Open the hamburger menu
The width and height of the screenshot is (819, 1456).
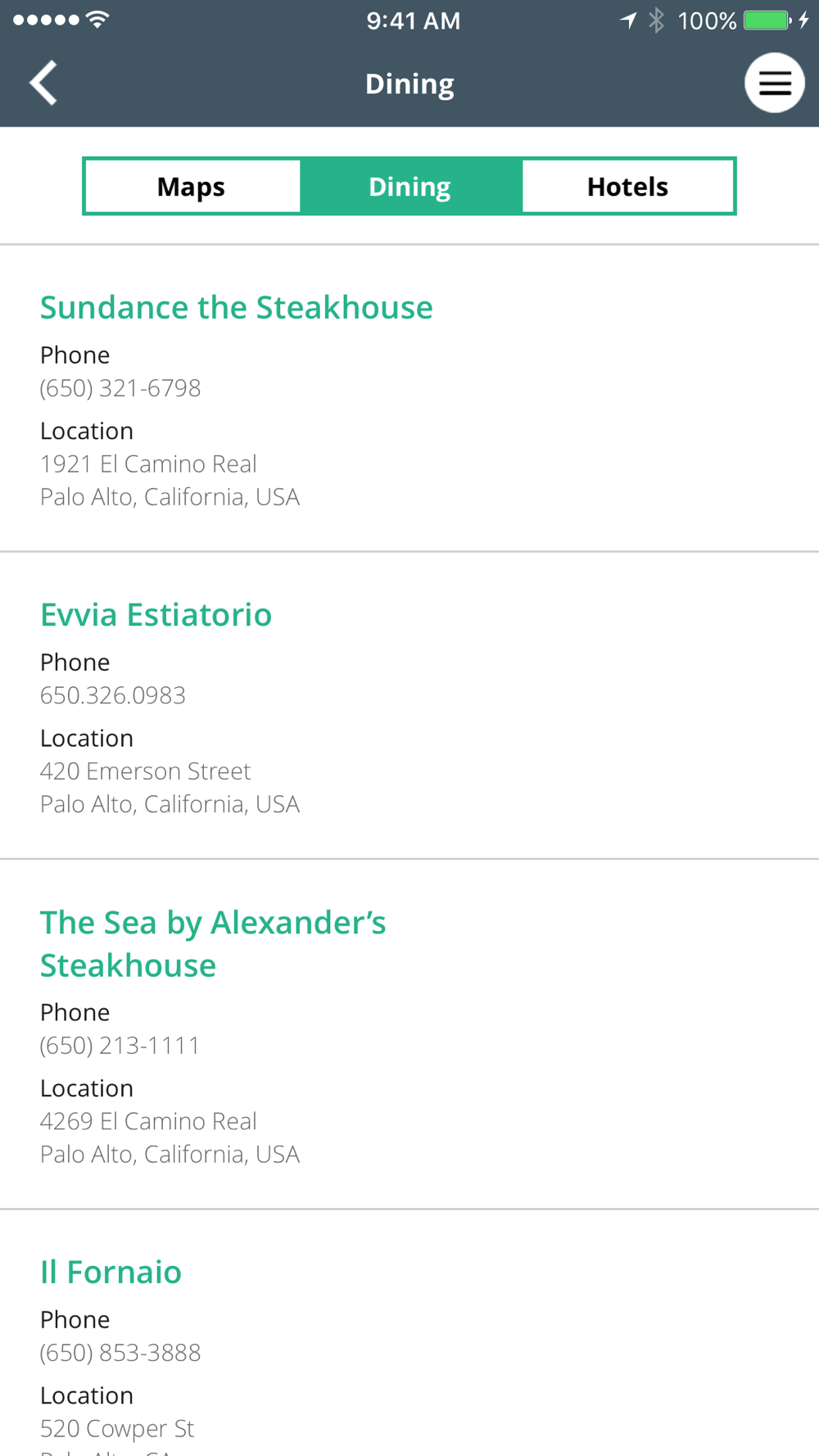pyautogui.click(x=774, y=83)
